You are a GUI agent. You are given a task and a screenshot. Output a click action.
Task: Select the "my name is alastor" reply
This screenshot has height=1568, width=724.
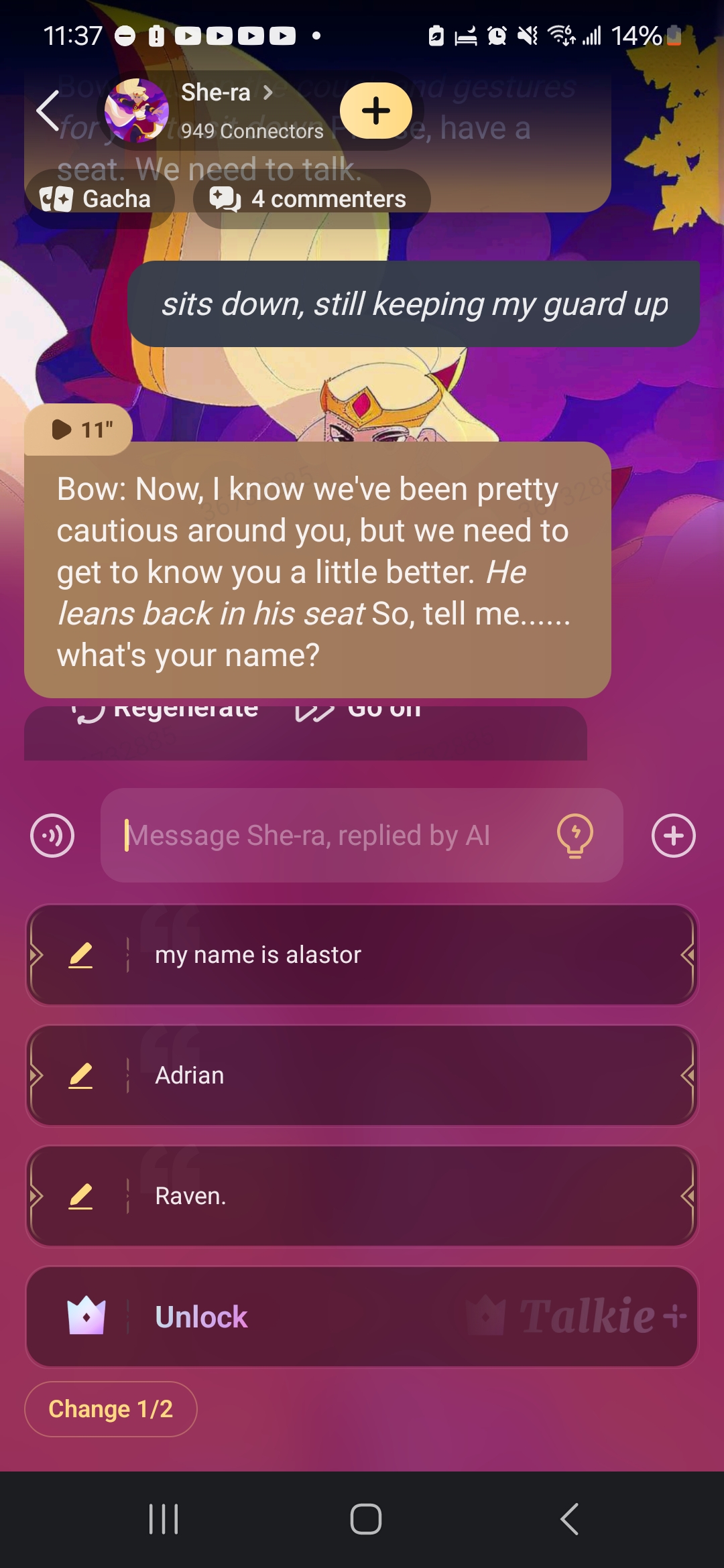point(402,955)
